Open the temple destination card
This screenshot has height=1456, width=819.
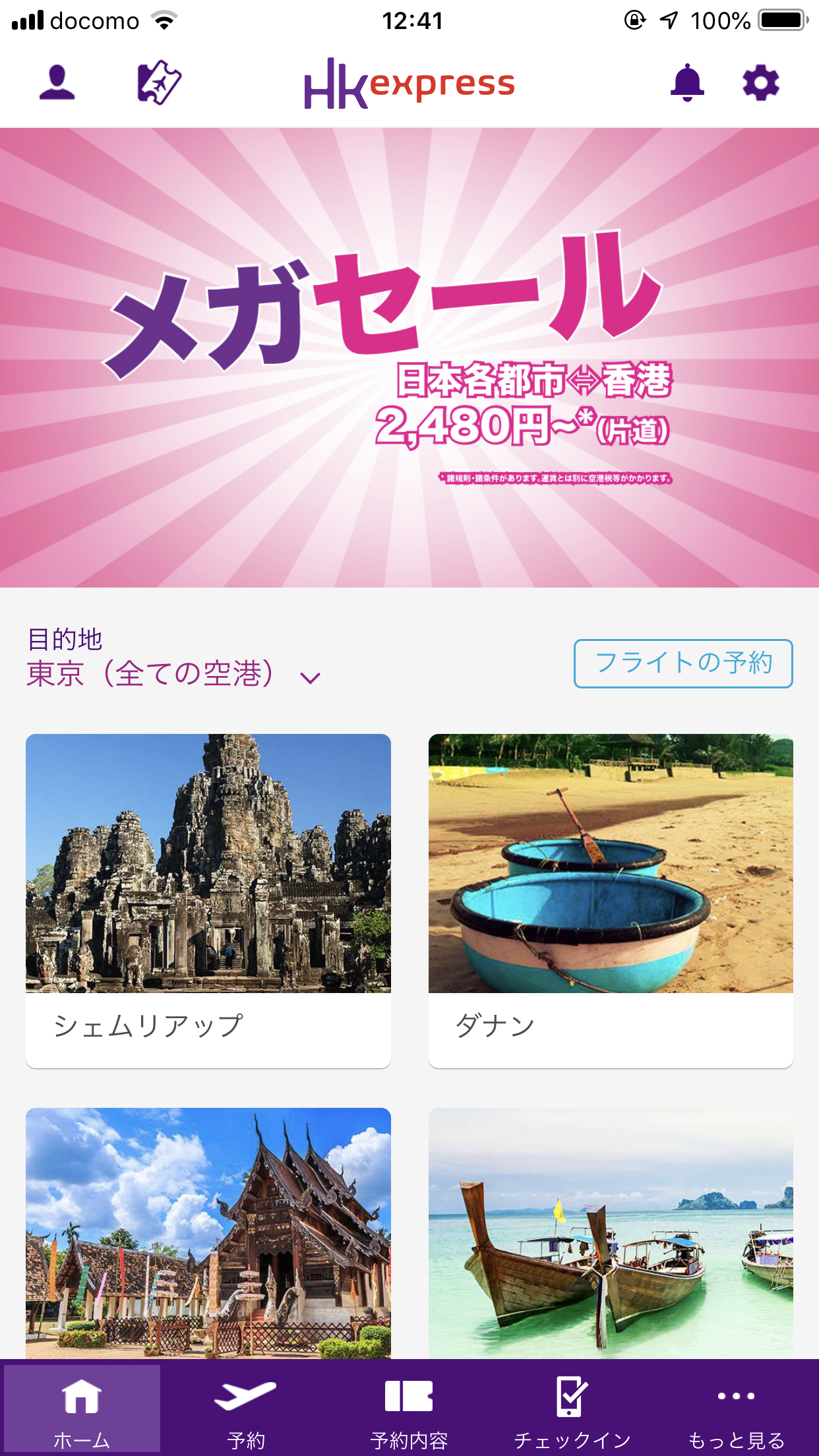(x=208, y=1232)
